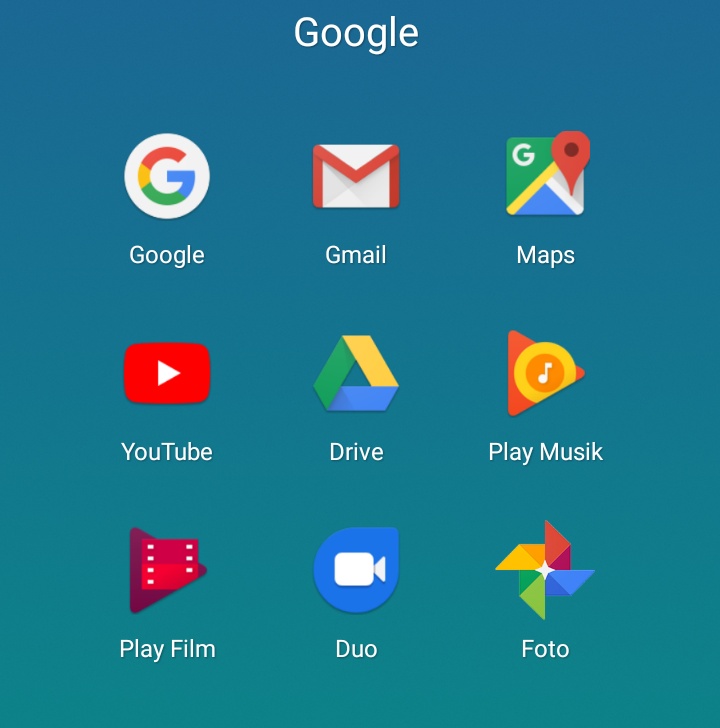
Task: Open the Foto app
Action: click(546, 570)
